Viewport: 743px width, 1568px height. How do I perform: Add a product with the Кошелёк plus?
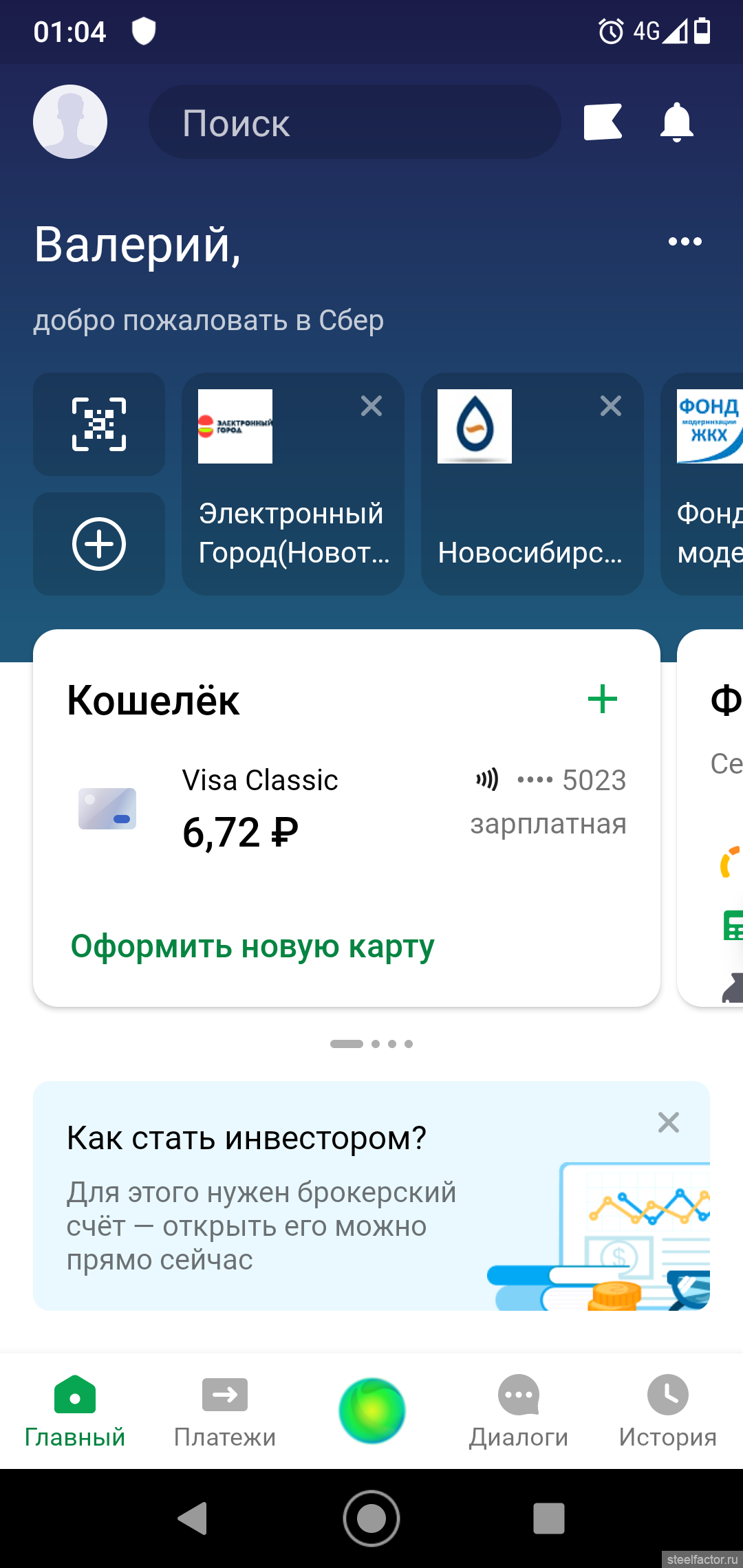[603, 699]
